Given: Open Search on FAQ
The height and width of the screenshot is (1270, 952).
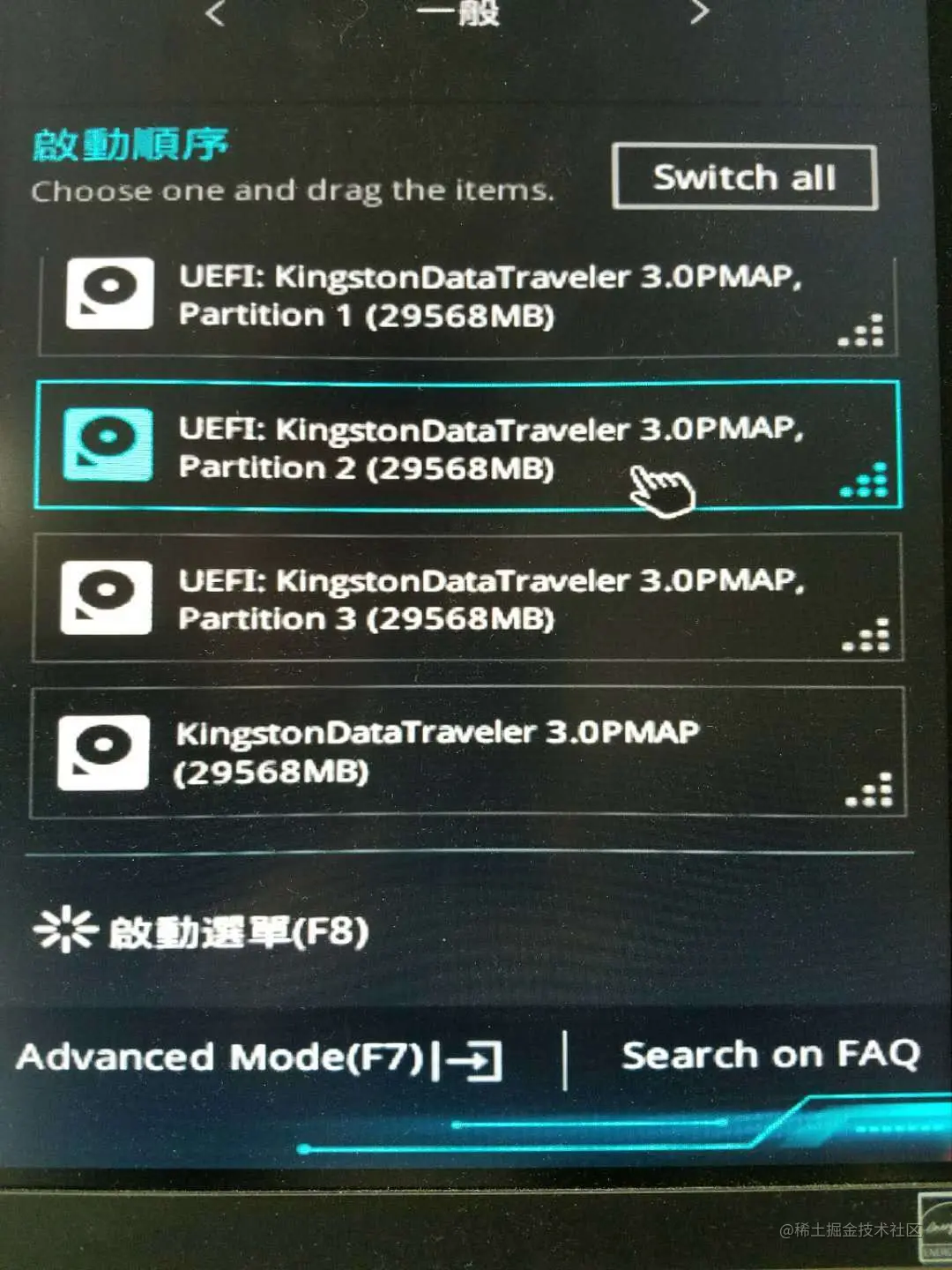Looking at the screenshot, I should point(770,1055).
